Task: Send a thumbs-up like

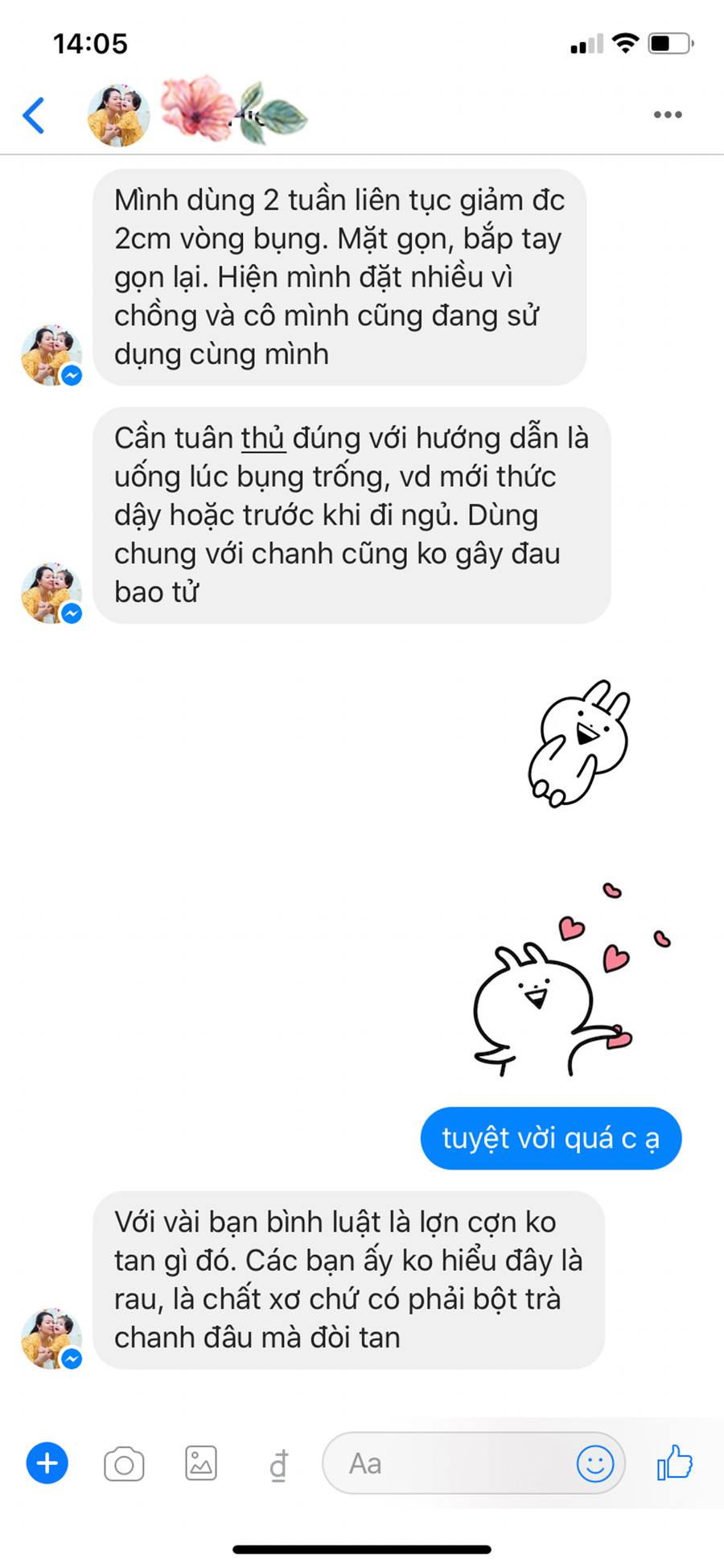Action: point(675,1463)
